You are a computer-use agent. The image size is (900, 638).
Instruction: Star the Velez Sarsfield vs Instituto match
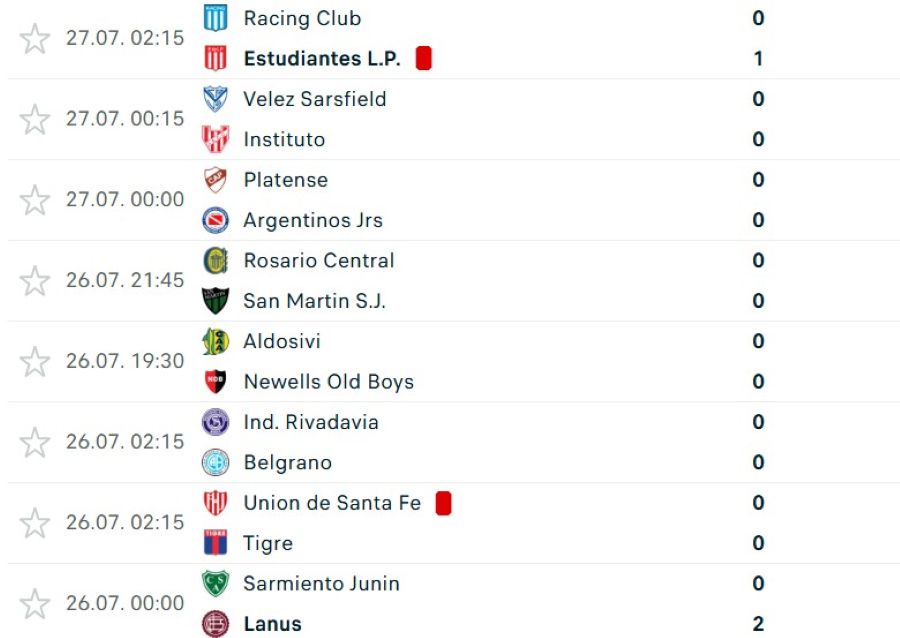tap(34, 119)
